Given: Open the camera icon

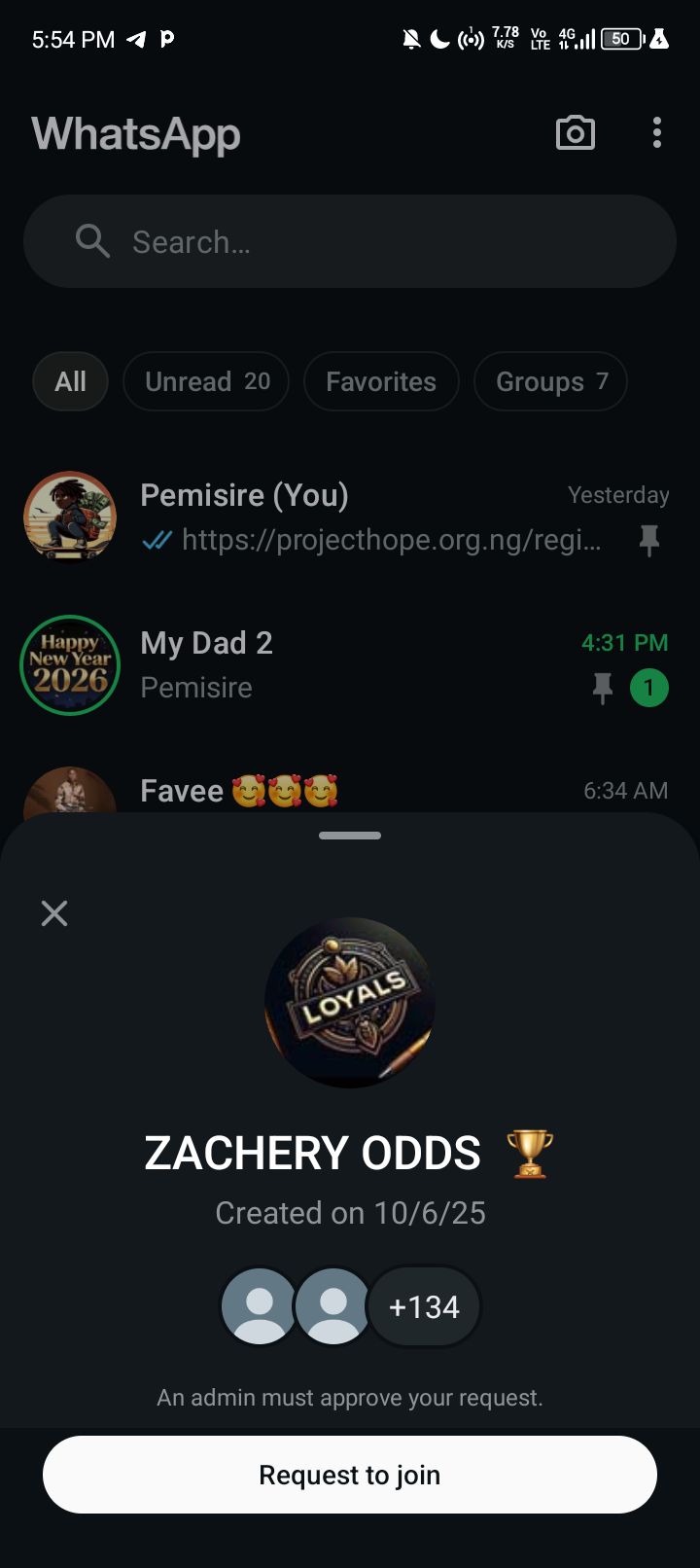Looking at the screenshot, I should (575, 133).
